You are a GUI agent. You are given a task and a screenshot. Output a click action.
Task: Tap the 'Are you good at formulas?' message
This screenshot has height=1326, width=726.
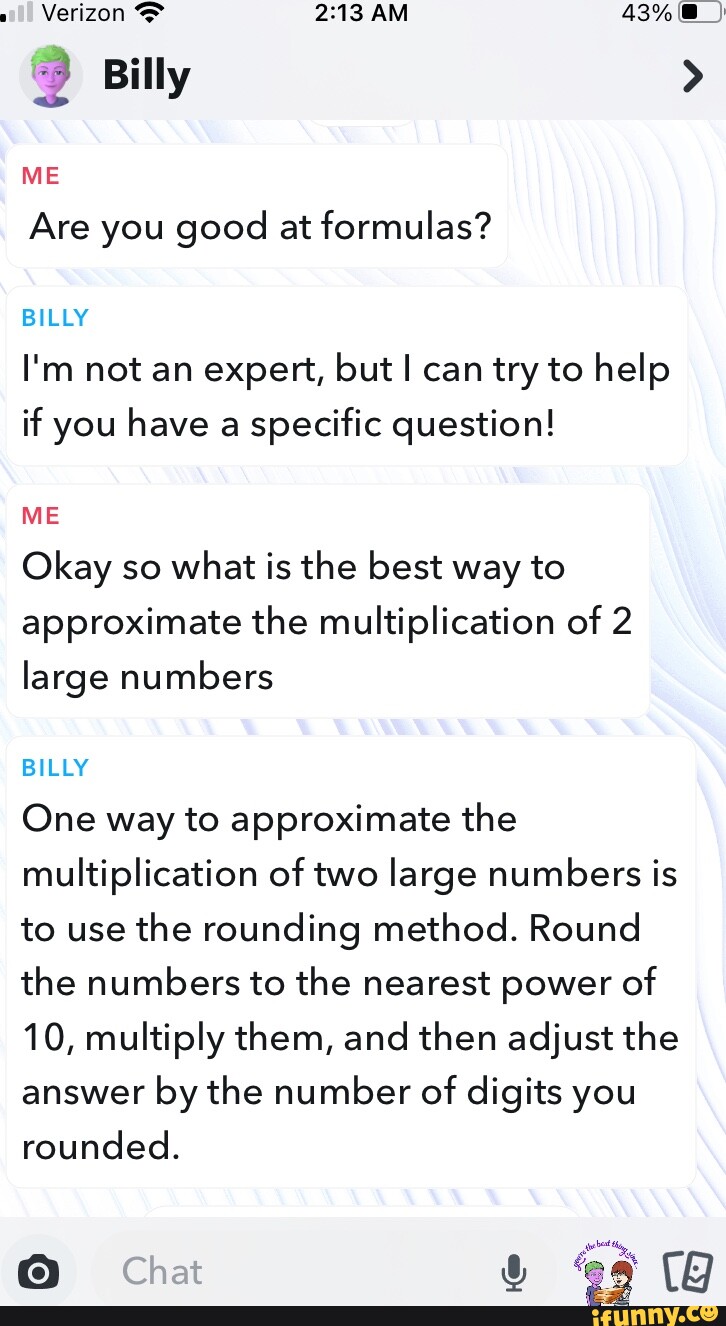pyautogui.click(x=258, y=226)
